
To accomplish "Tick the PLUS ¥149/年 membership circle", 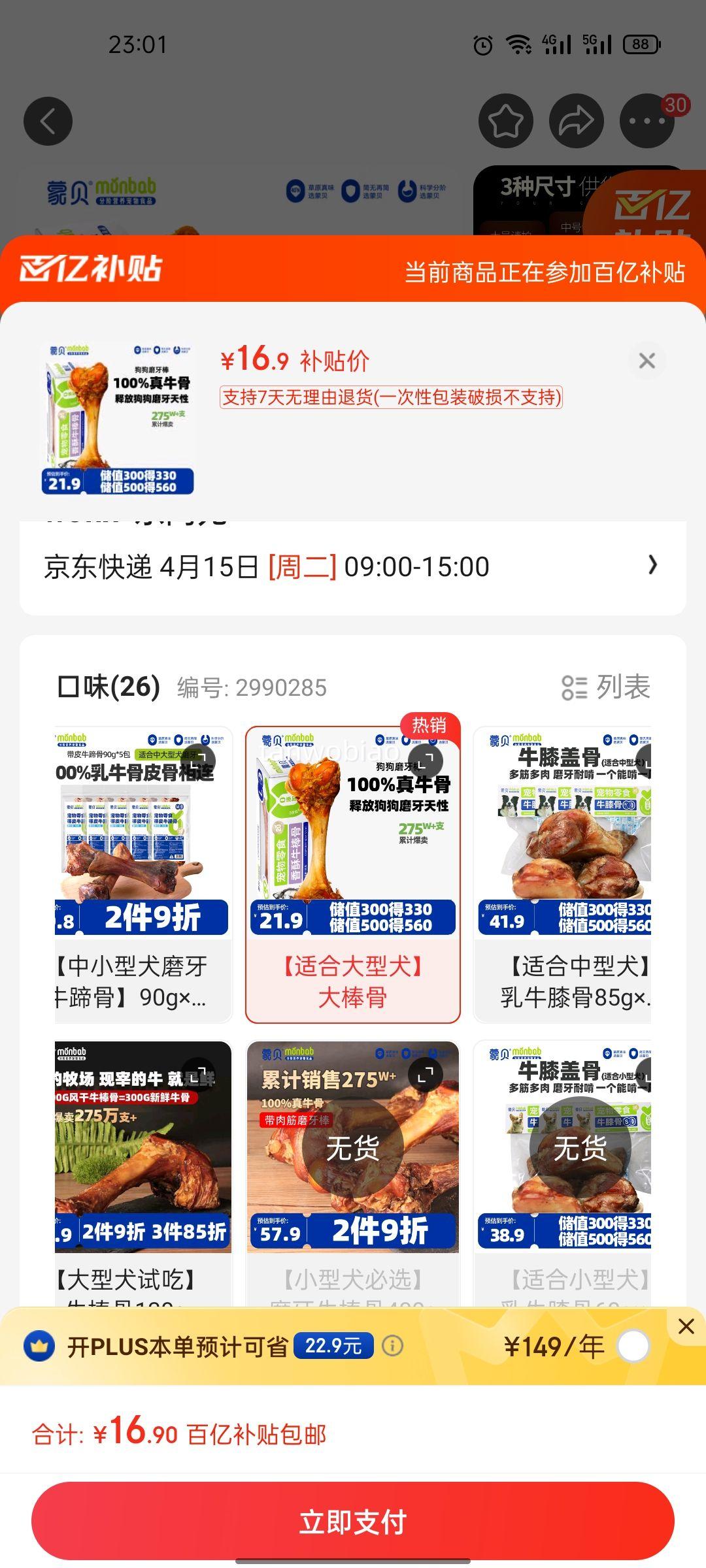I will click(633, 1346).
